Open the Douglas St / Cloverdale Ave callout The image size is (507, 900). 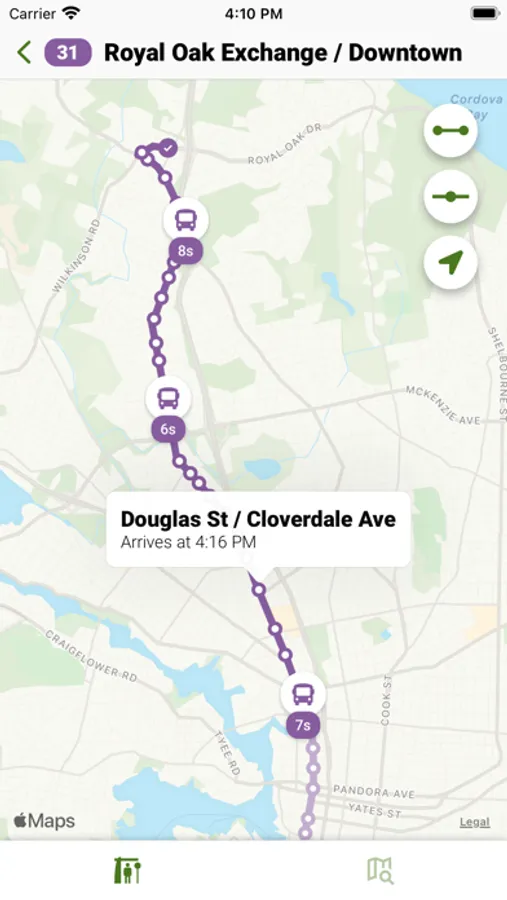tap(258, 529)
